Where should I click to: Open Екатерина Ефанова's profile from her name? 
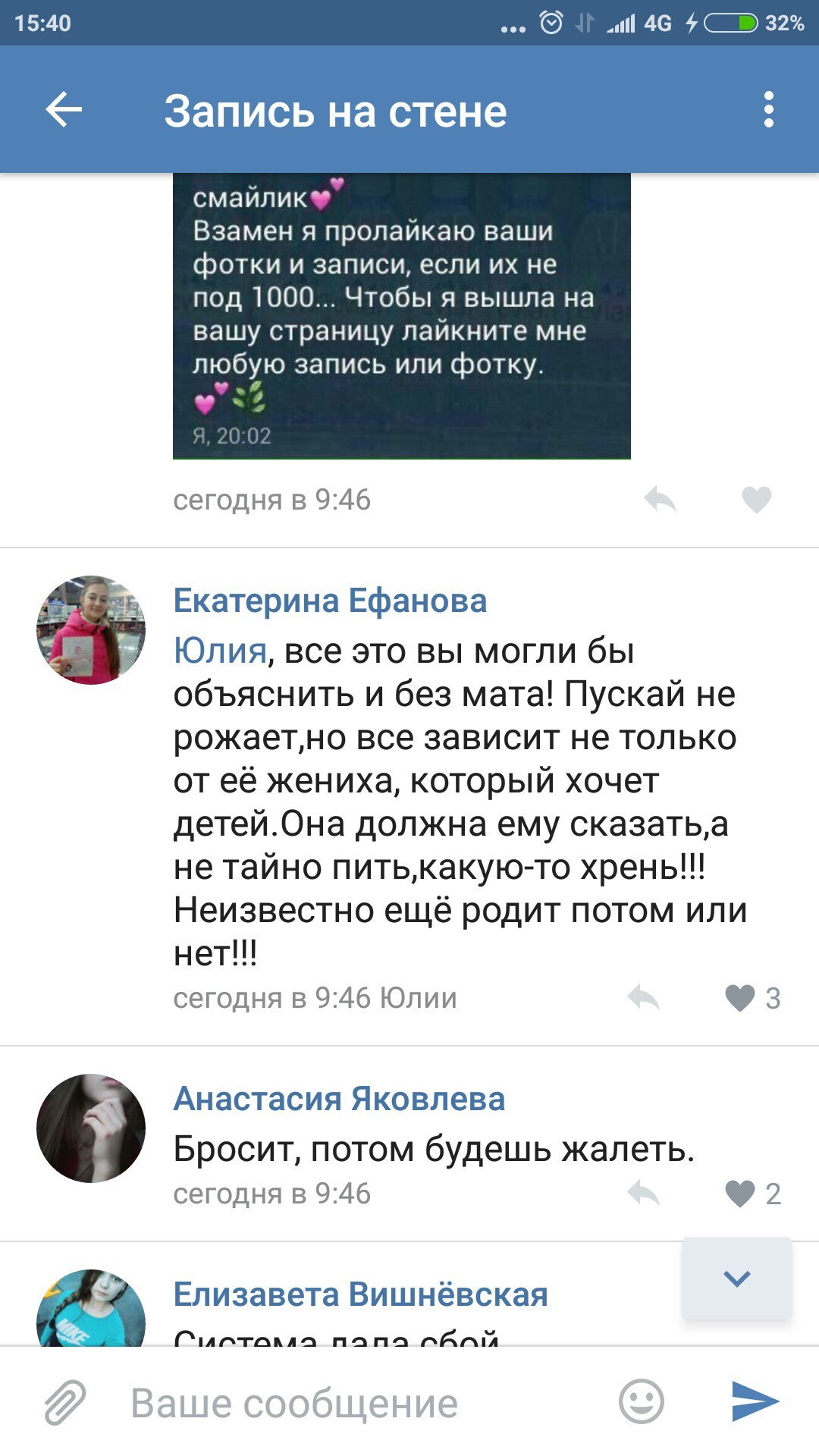coord(330,601)
